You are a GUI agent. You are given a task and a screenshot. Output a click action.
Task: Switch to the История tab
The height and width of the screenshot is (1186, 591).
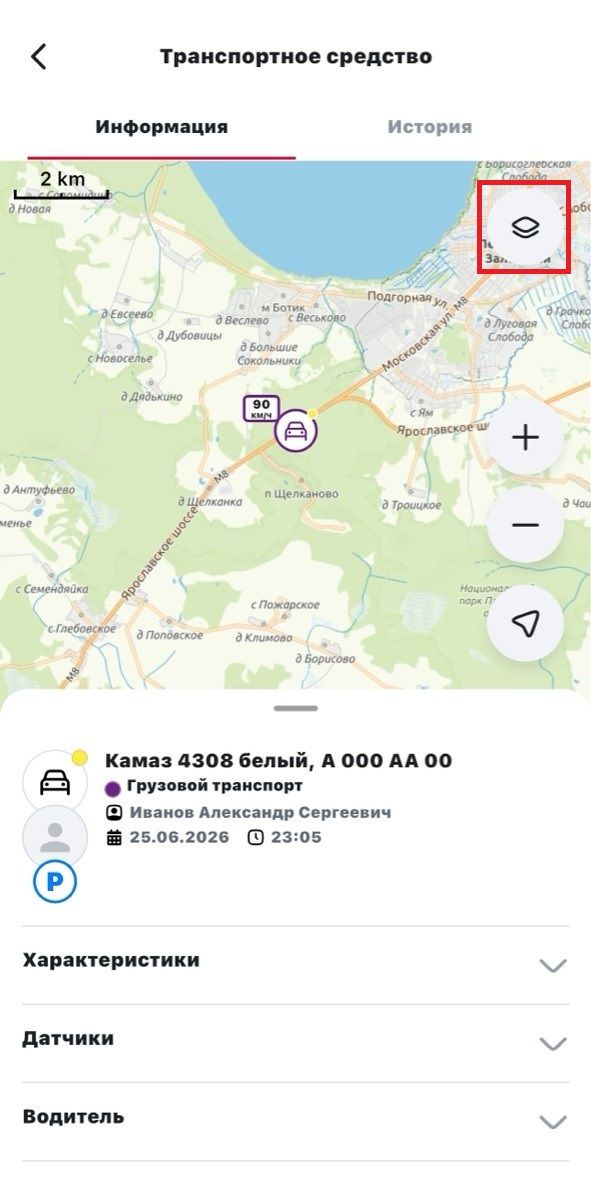point(429,127)
